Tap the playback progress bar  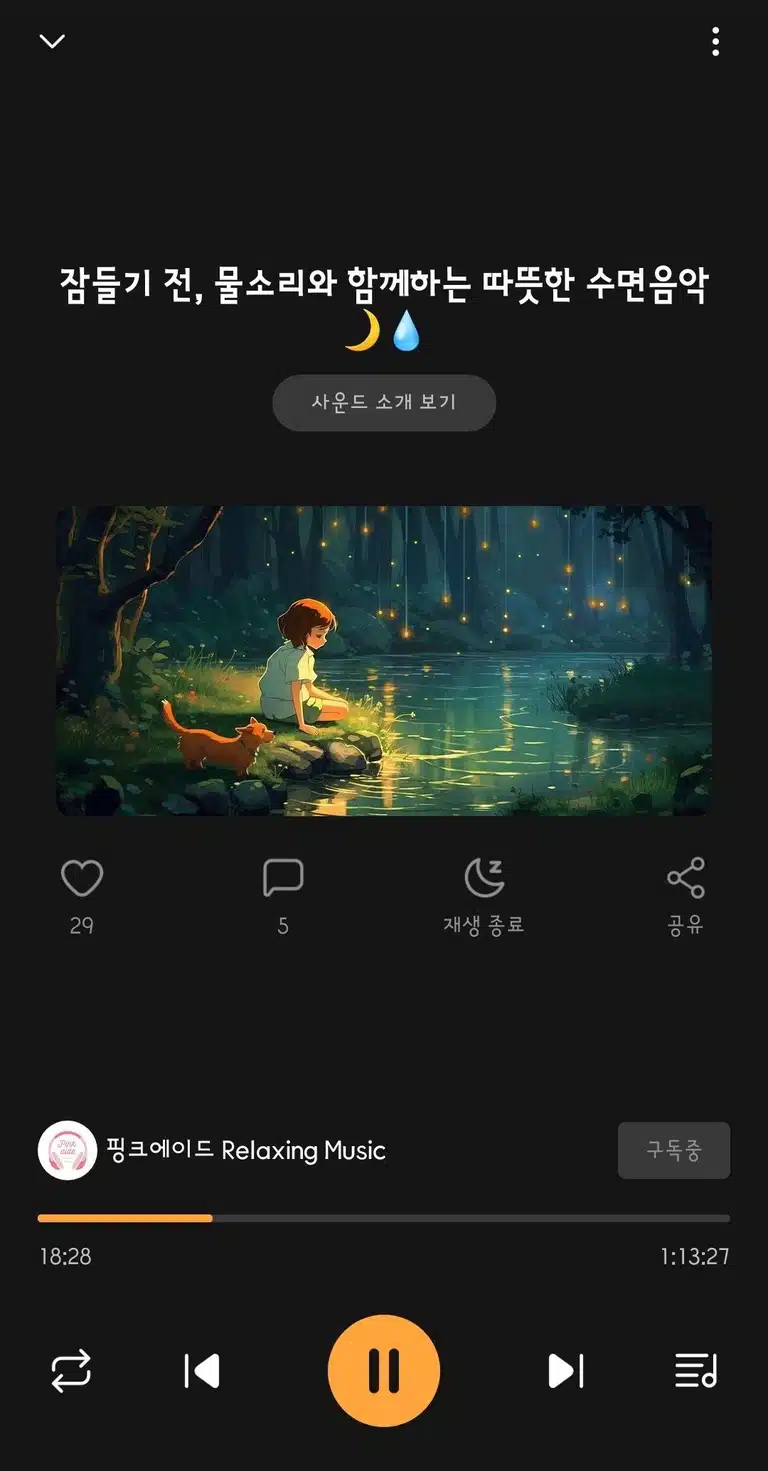point(384,1218)
